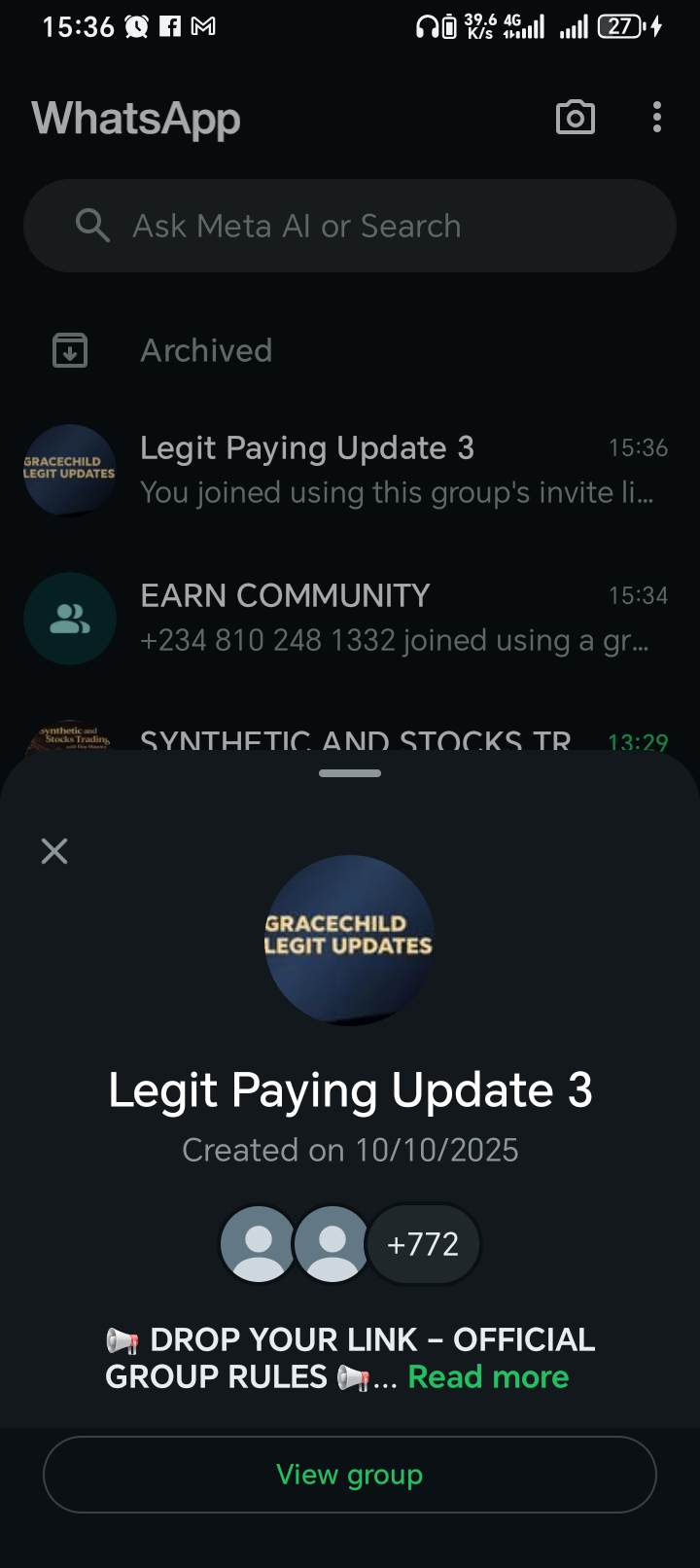
Task: Open the EARN COMMUNITY chat
Action: coord(389,618)
